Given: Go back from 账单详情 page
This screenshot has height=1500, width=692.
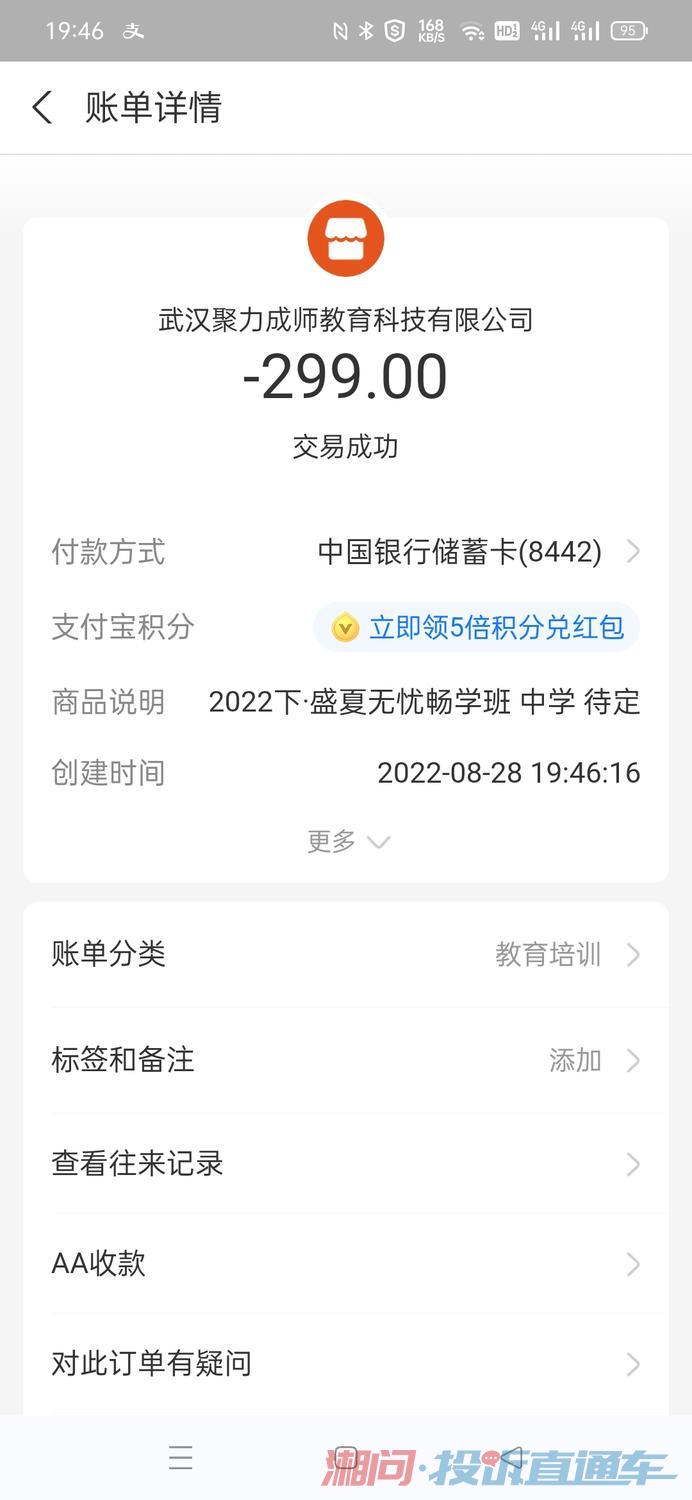Looking at the screenshot, I should coord(42,107).
